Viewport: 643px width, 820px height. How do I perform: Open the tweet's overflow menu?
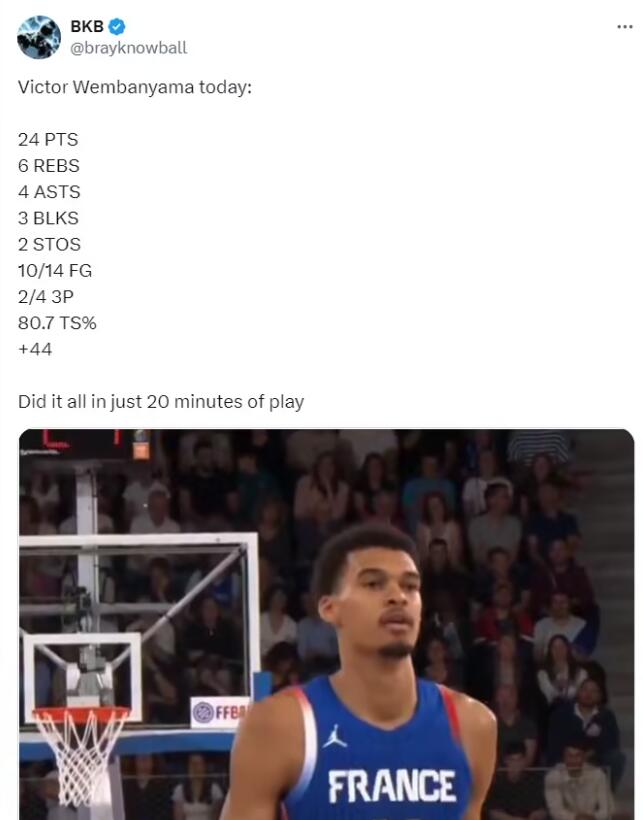(624, 27)
